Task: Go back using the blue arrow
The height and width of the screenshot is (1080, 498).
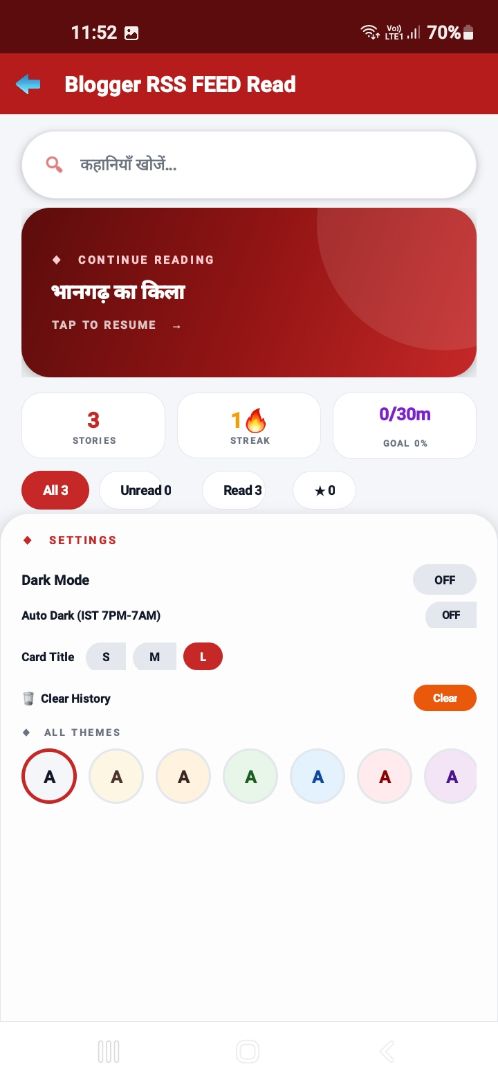Action: tap(28, 84)
